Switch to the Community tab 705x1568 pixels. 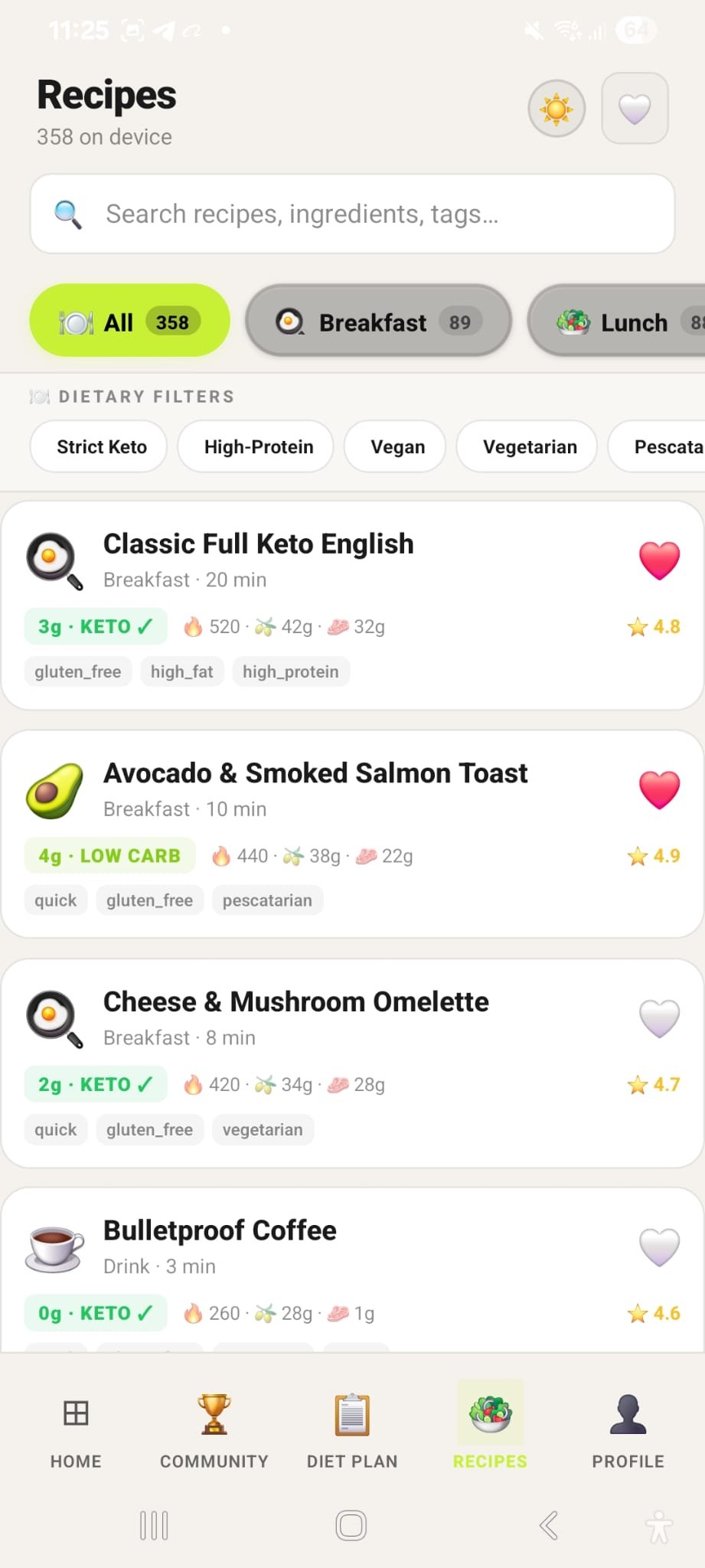214,1429
